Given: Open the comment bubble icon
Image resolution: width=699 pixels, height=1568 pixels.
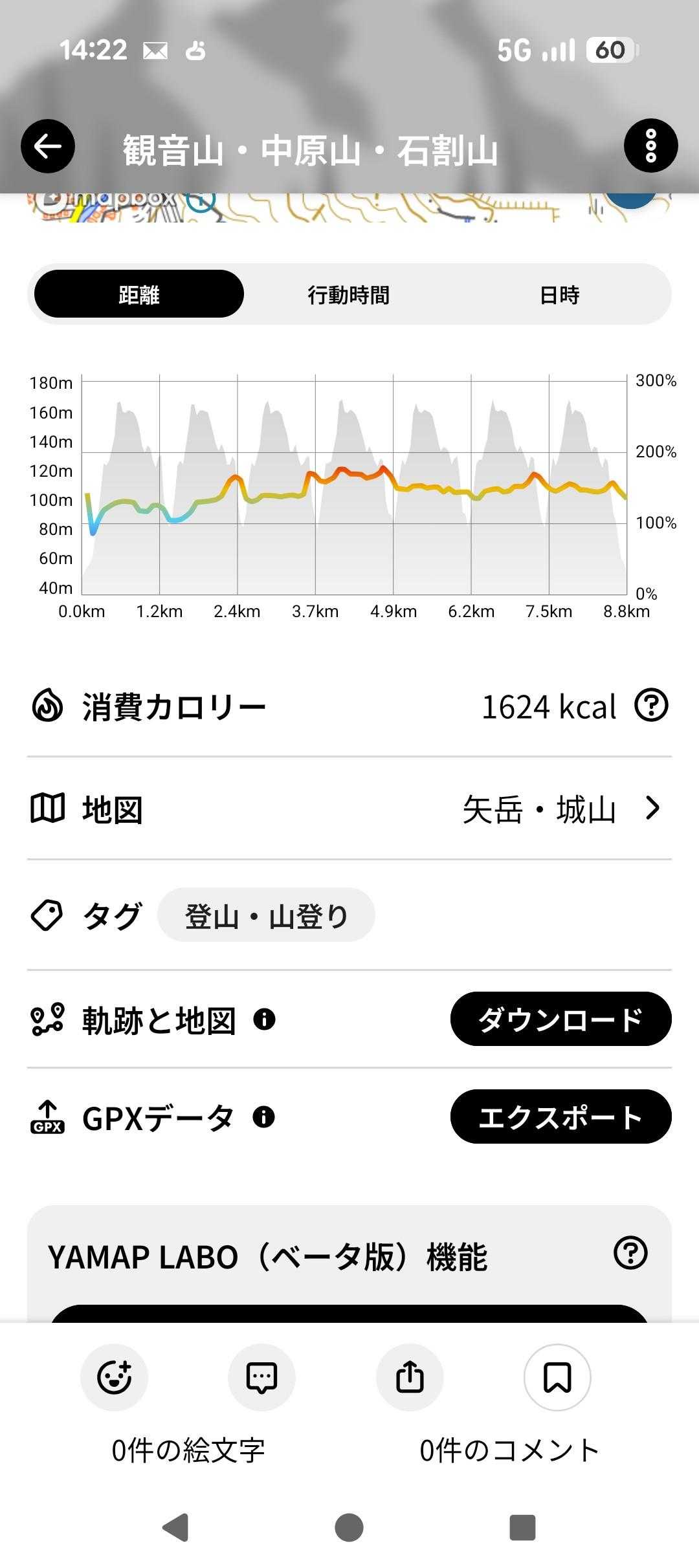Looking at the screenshot, I should click(261, 1377).
